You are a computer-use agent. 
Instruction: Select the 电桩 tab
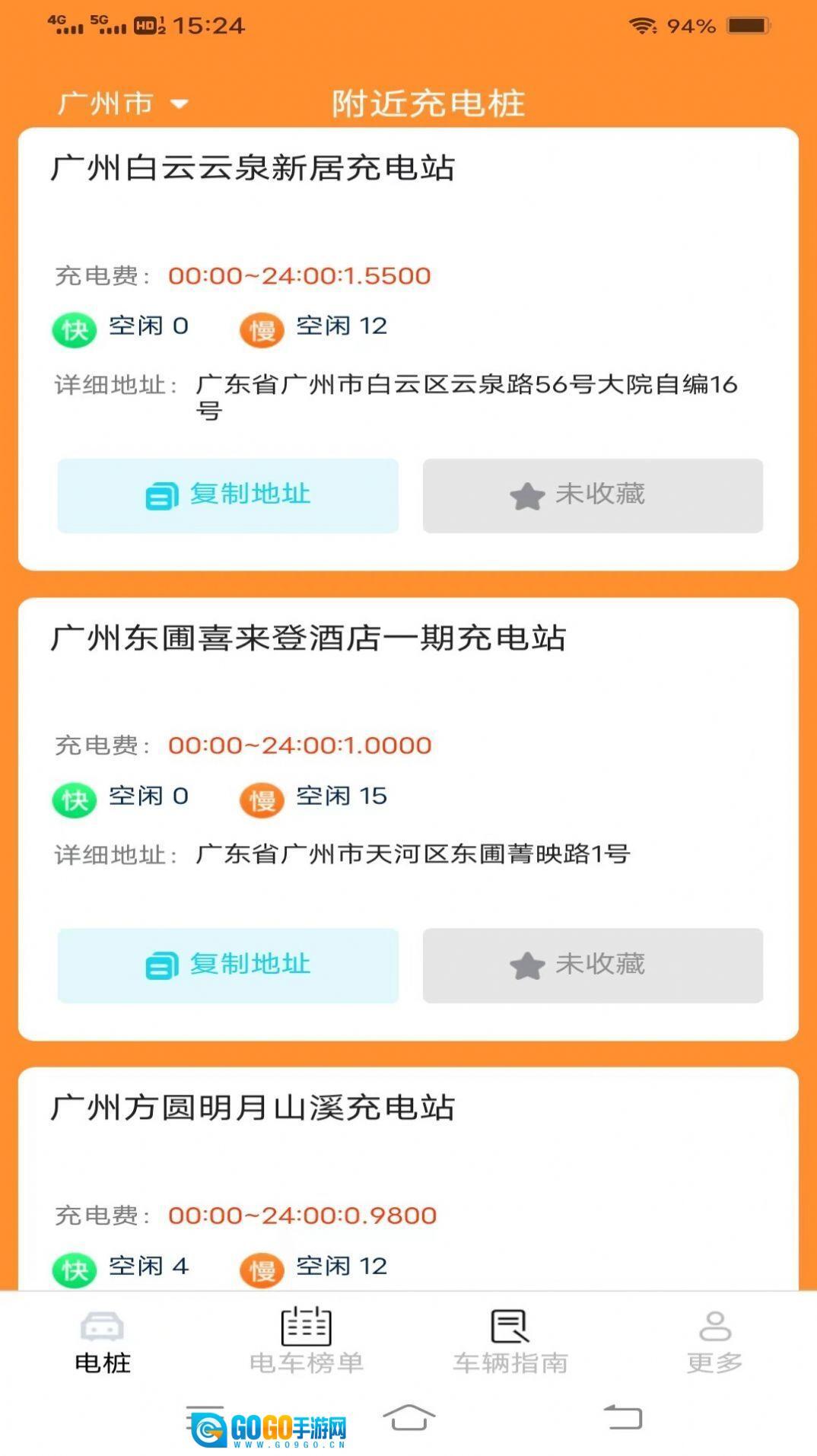102,1343
